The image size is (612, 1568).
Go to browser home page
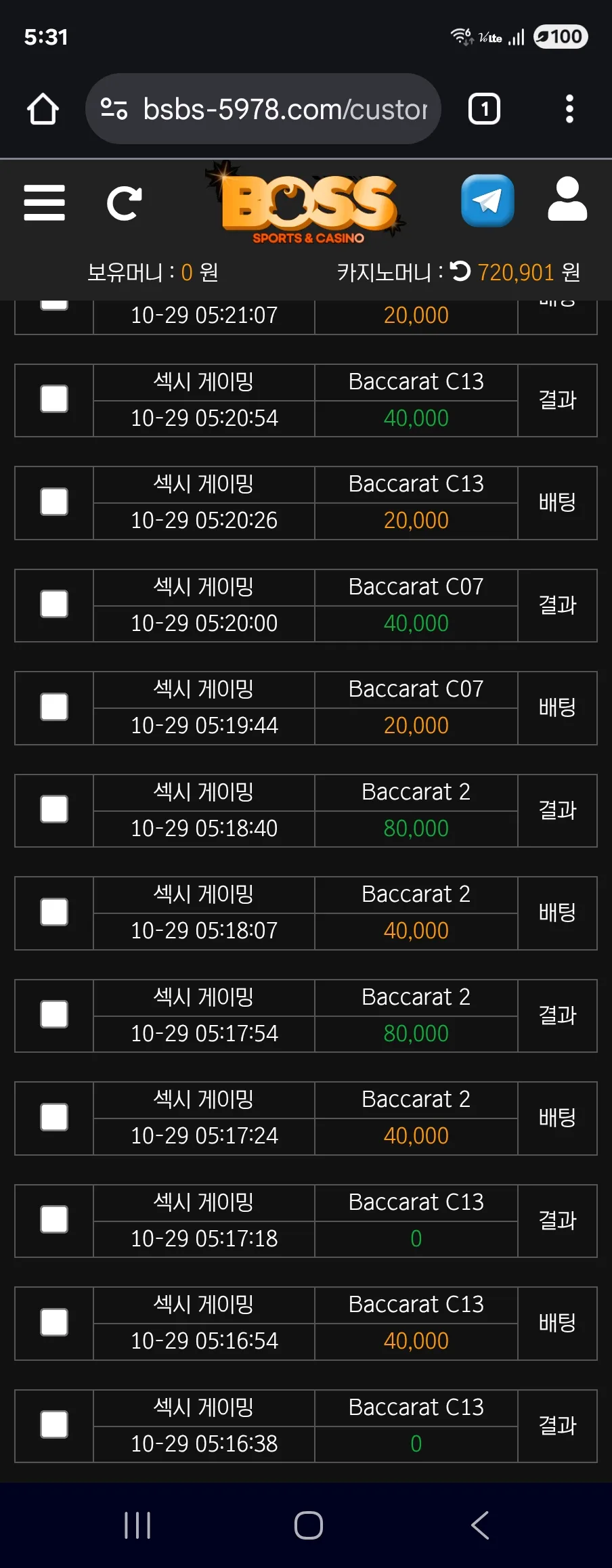(43, 109)
